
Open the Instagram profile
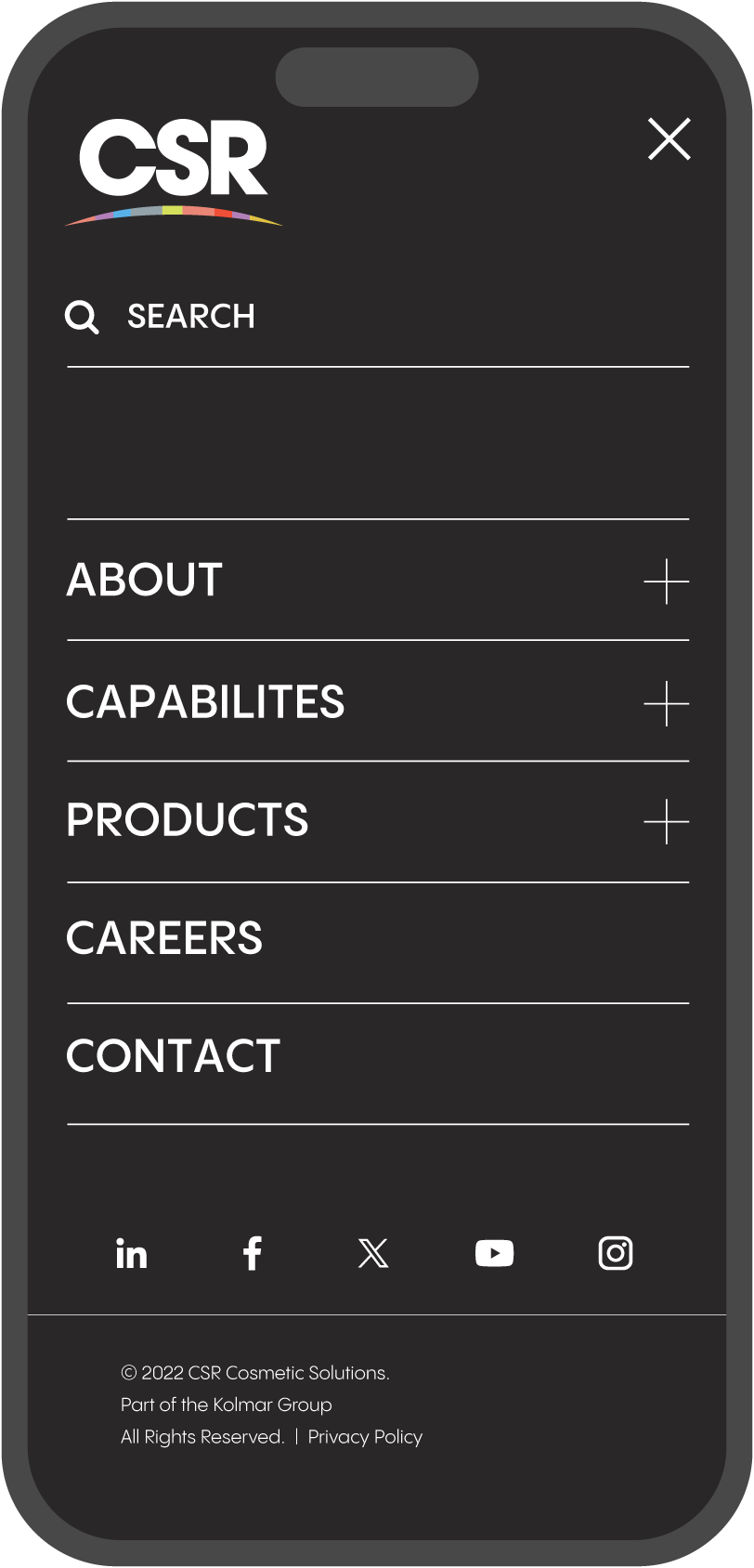click(615, 1254)
